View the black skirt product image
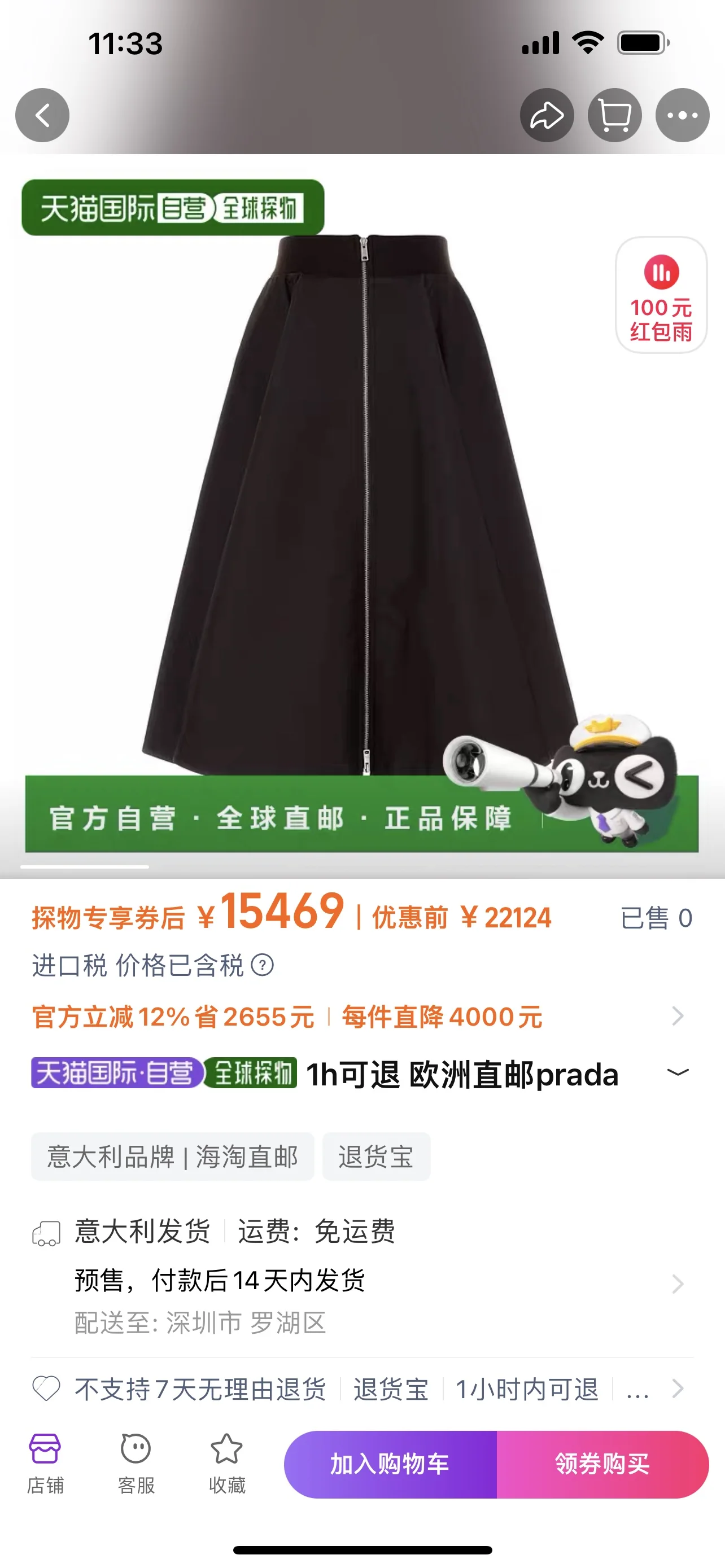This screenshot has height=1568, width=725. 362,505
